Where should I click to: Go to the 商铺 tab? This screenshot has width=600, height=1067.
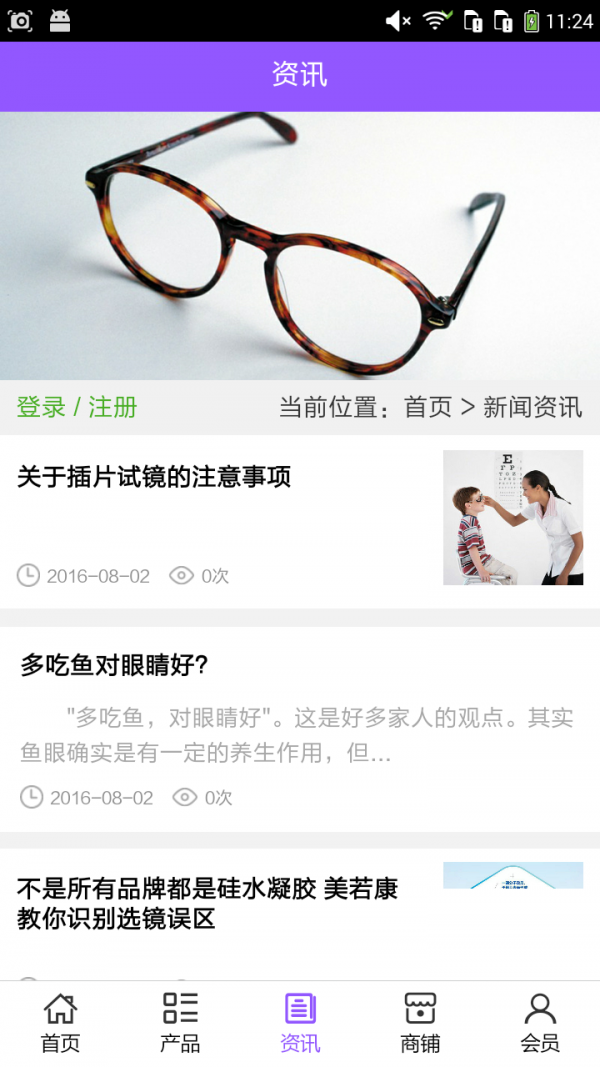point(420,1023)
